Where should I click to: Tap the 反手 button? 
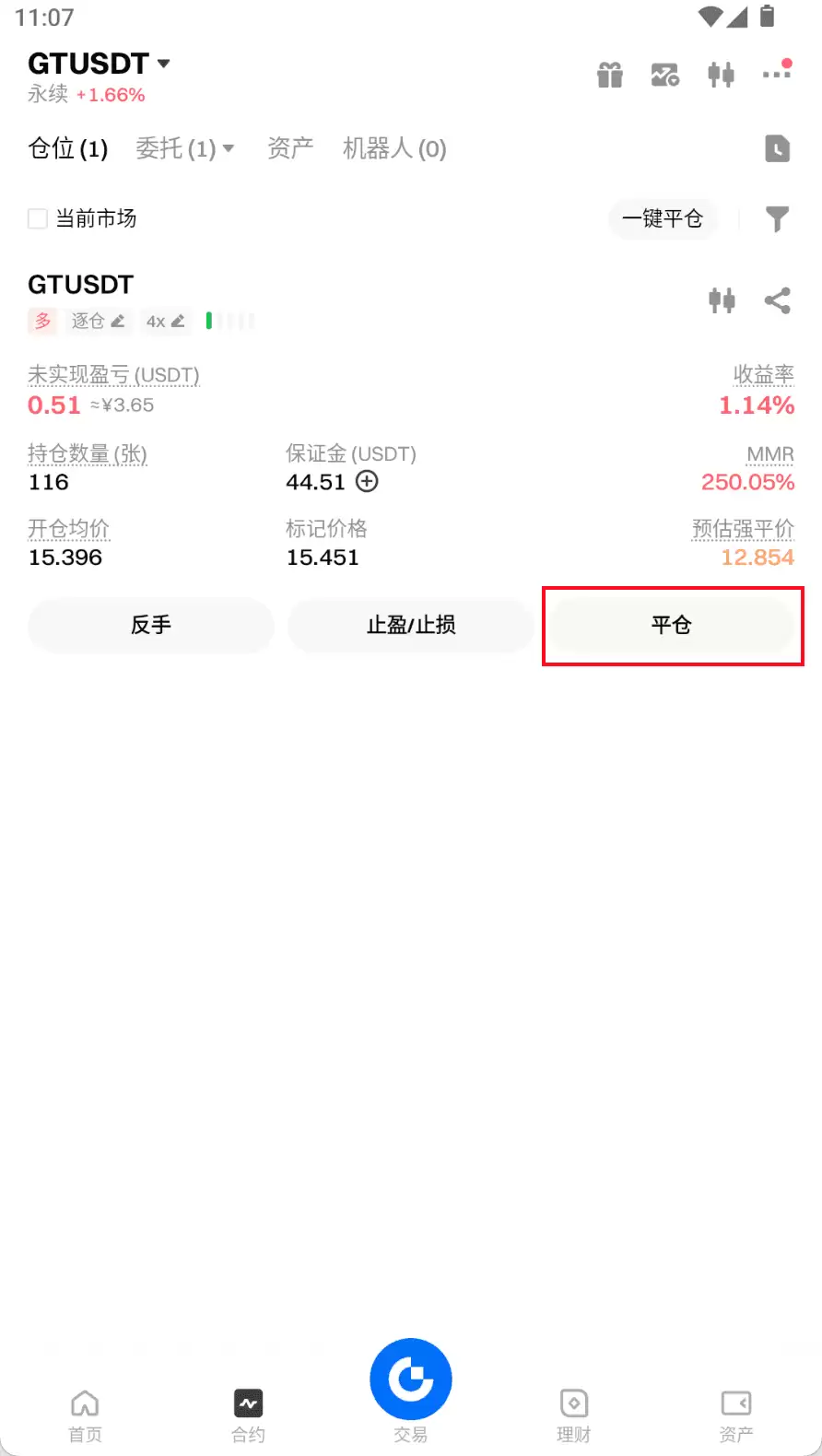click(151, 625)
